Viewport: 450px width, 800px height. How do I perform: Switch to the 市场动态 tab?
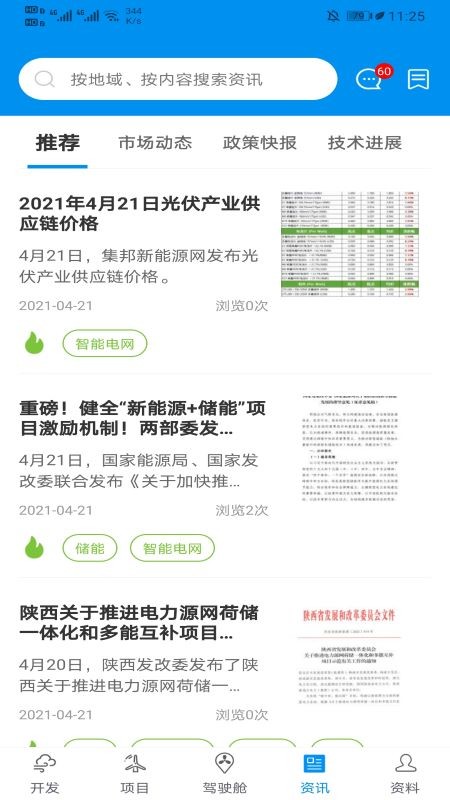point(155,142)
